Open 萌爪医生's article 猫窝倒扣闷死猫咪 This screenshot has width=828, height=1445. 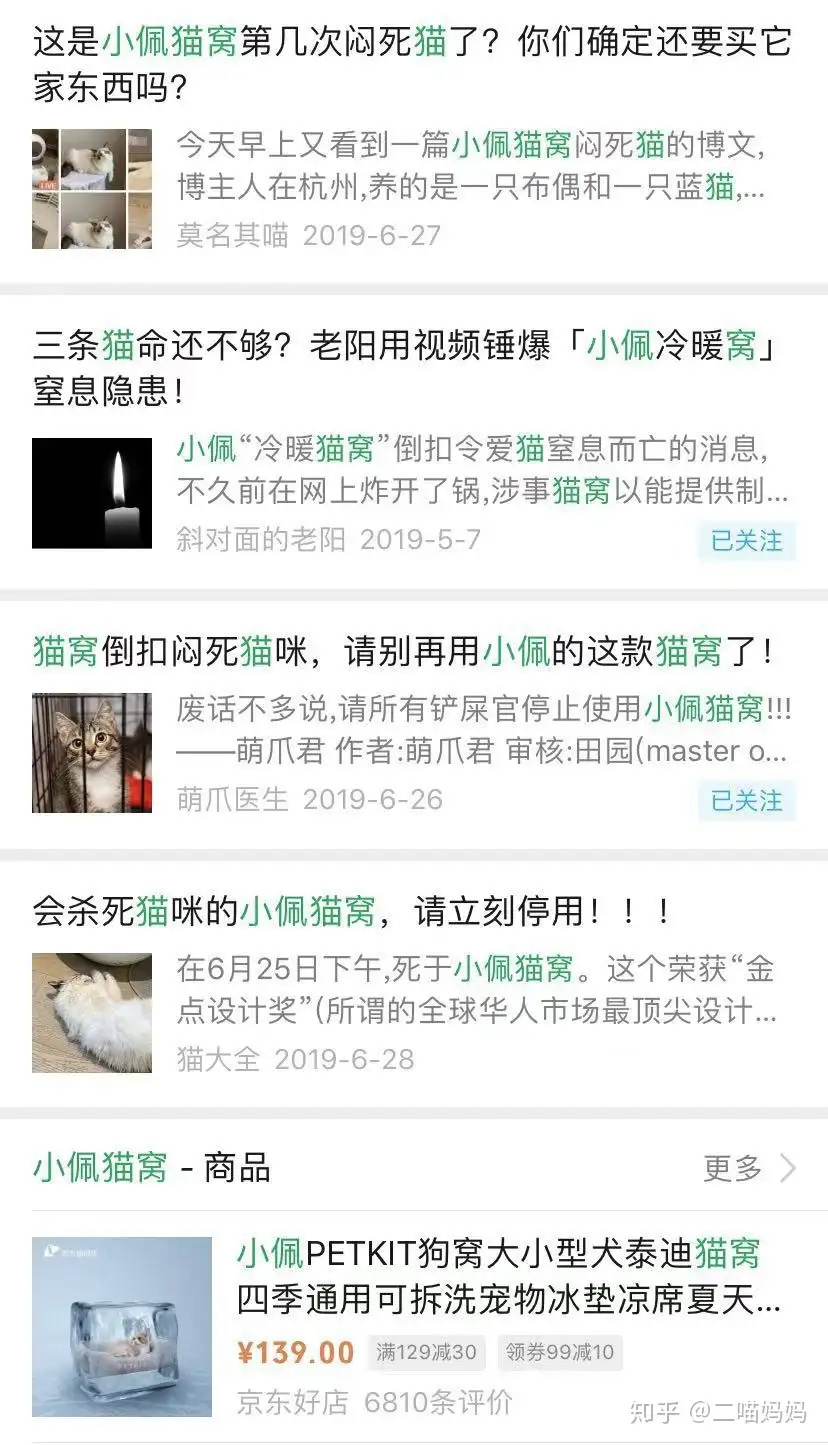pos(402,654)
